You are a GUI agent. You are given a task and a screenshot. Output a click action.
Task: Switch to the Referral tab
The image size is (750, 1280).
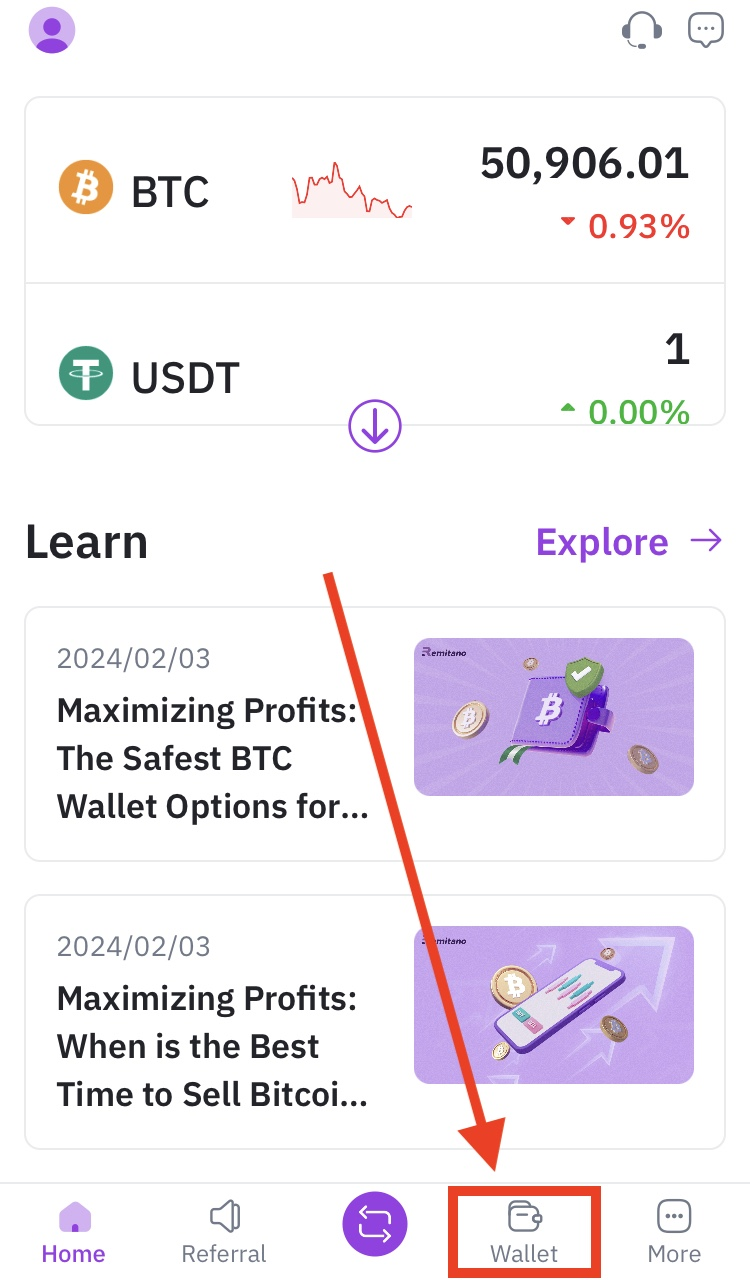tap(224, 1233)
